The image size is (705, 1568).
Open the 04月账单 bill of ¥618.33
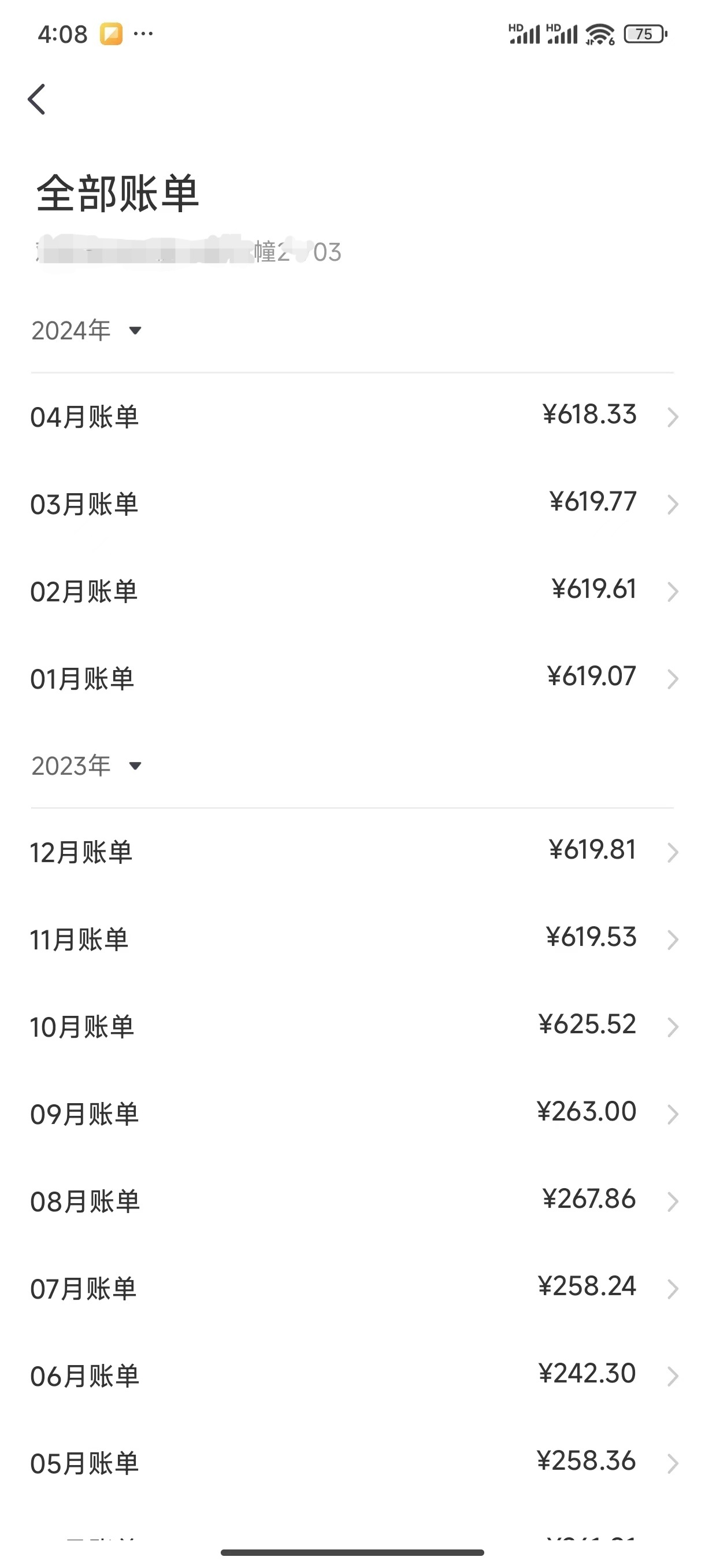352,417
